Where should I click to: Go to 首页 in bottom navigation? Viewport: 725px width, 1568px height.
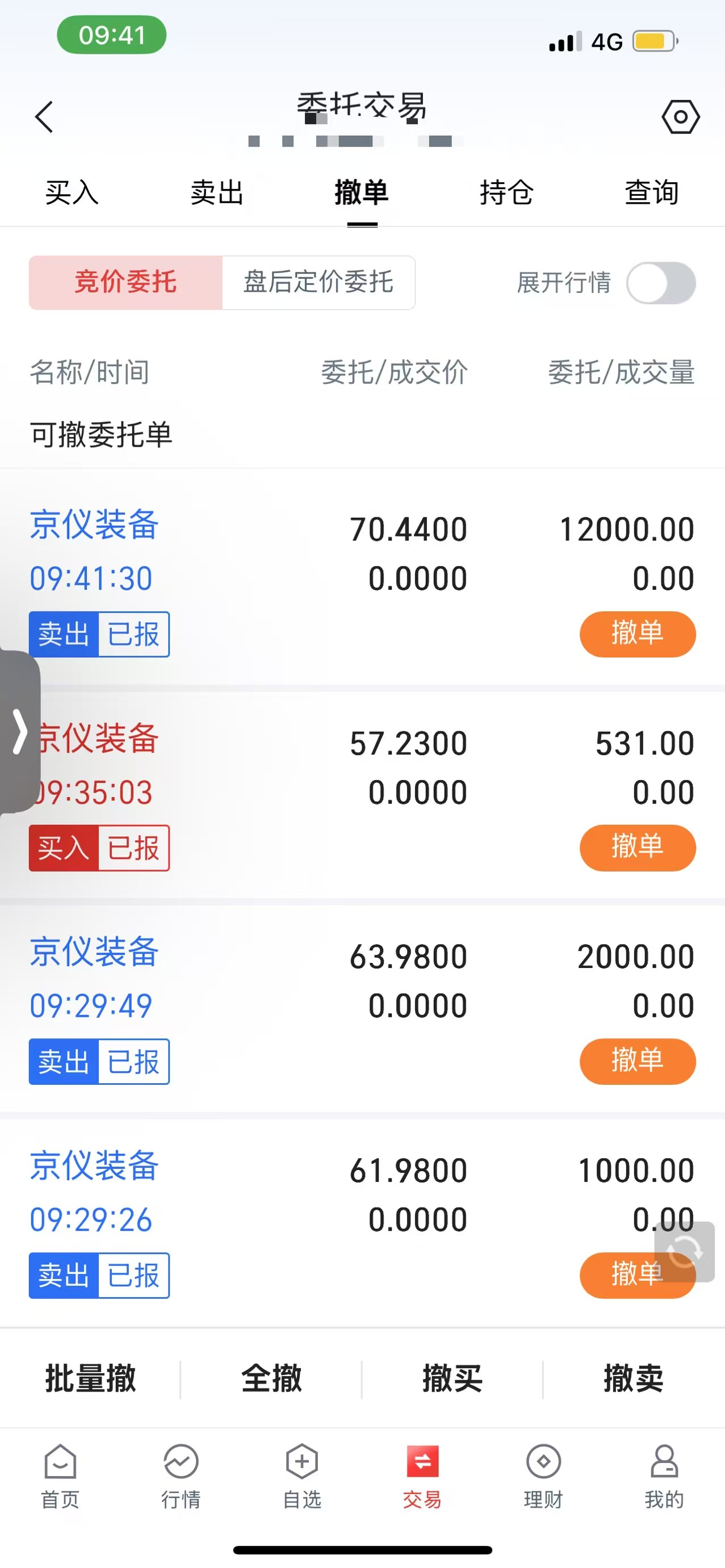pos(60,1476)
